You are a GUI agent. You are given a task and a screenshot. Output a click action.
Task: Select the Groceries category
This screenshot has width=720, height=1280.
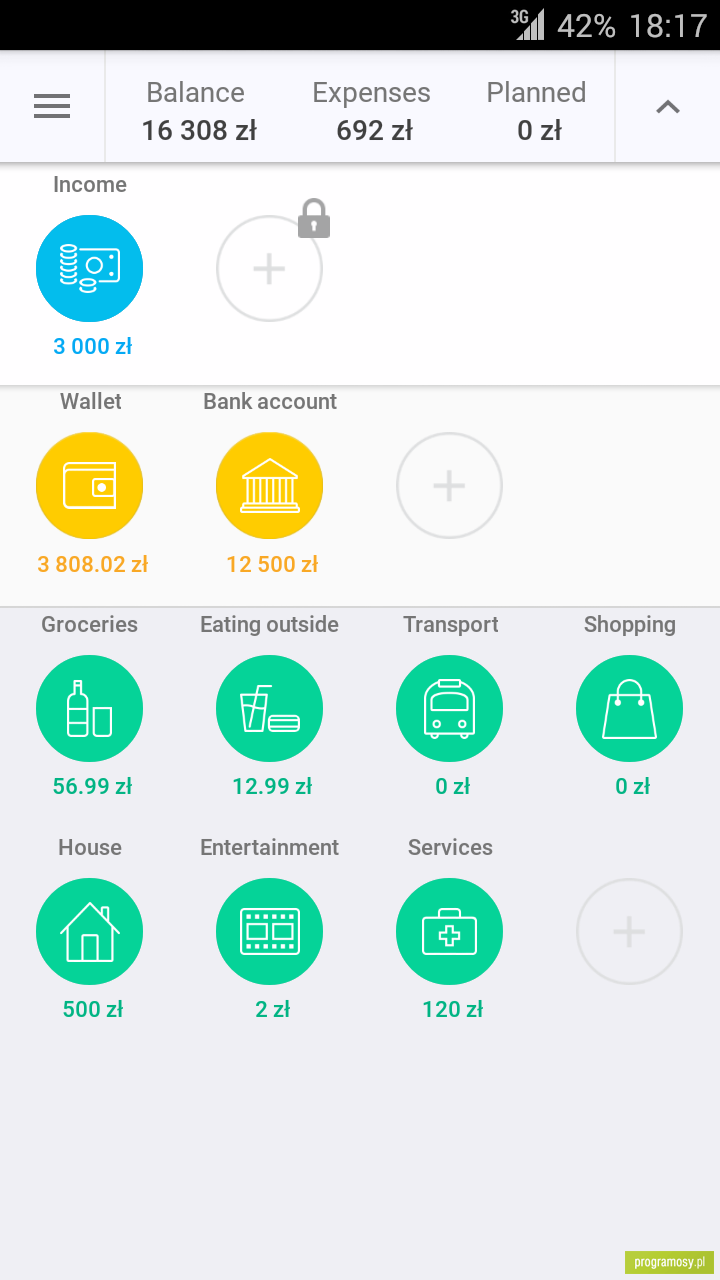(89, 708)
